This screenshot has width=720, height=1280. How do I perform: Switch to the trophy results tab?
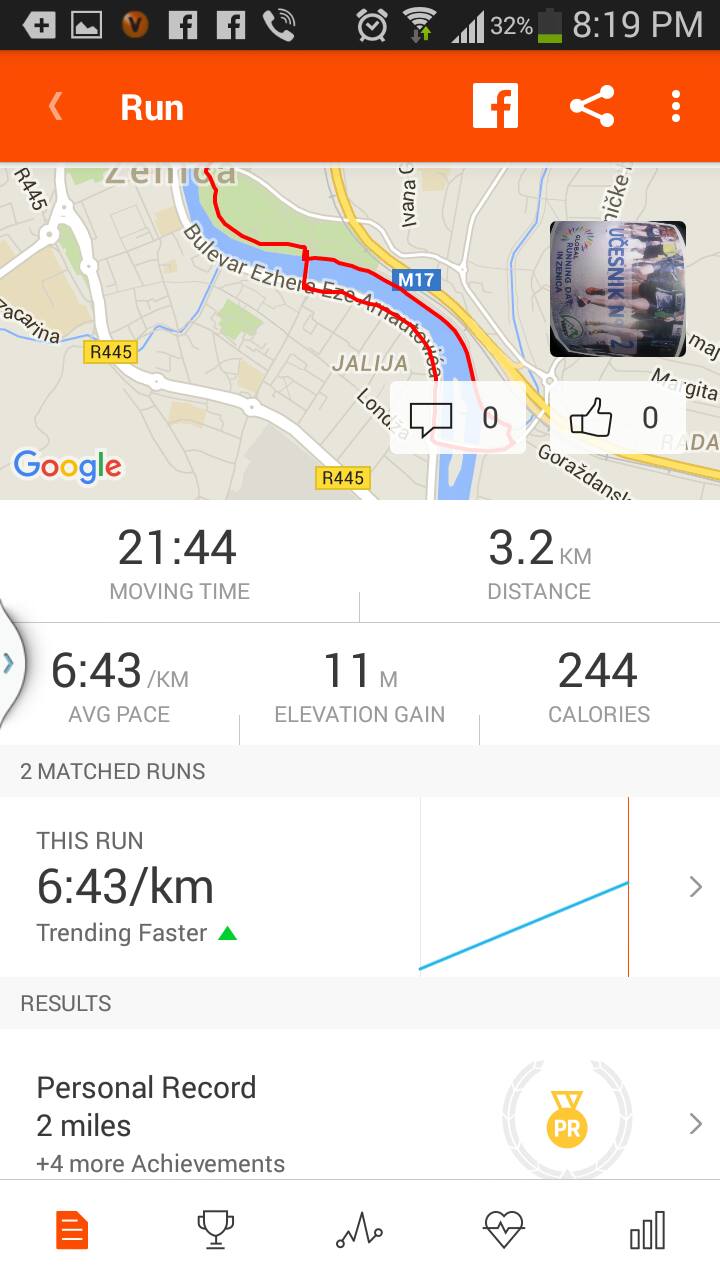tap(216, 1230)
